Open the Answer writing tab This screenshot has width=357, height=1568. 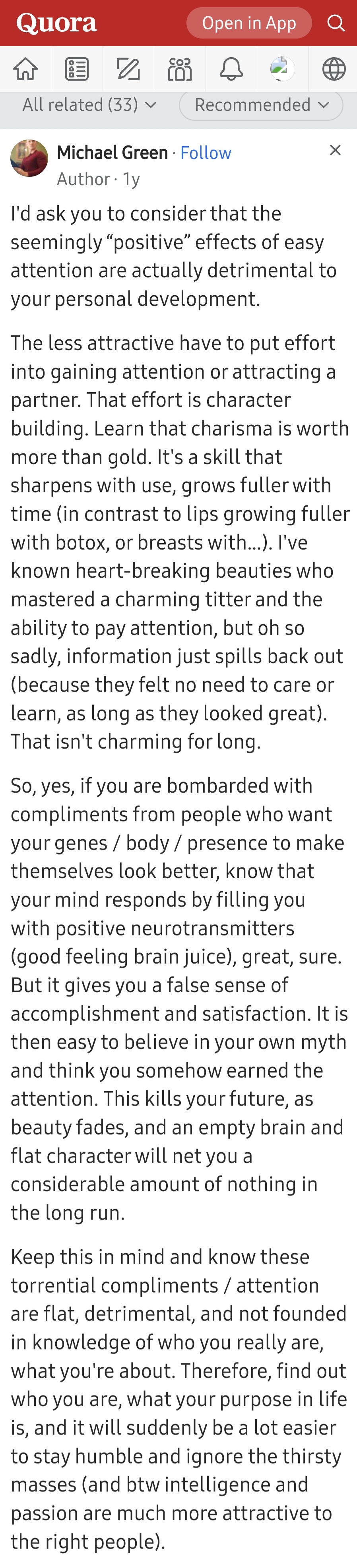tap(128, 70)
